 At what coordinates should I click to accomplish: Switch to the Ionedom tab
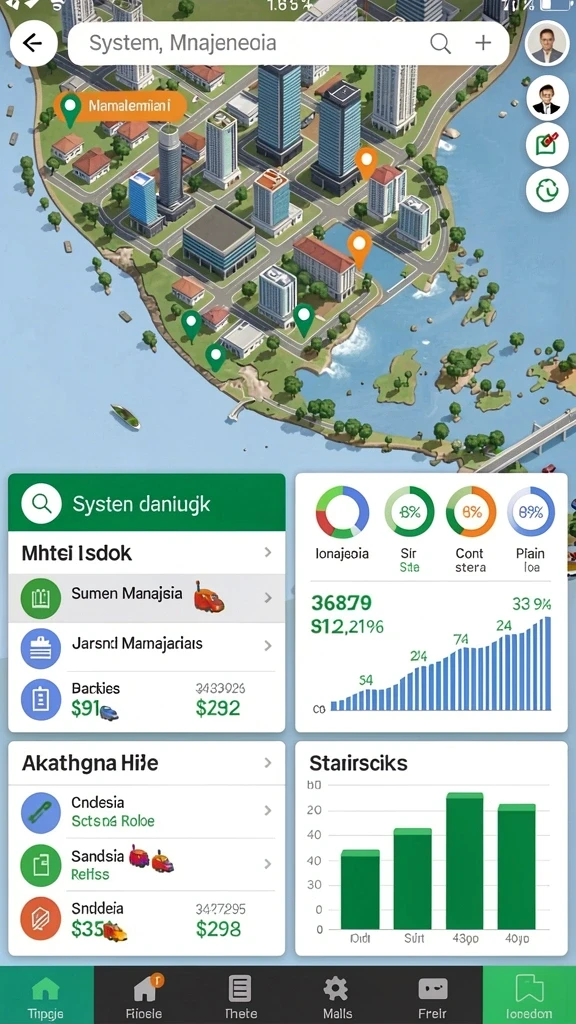(x=529, y=995)
